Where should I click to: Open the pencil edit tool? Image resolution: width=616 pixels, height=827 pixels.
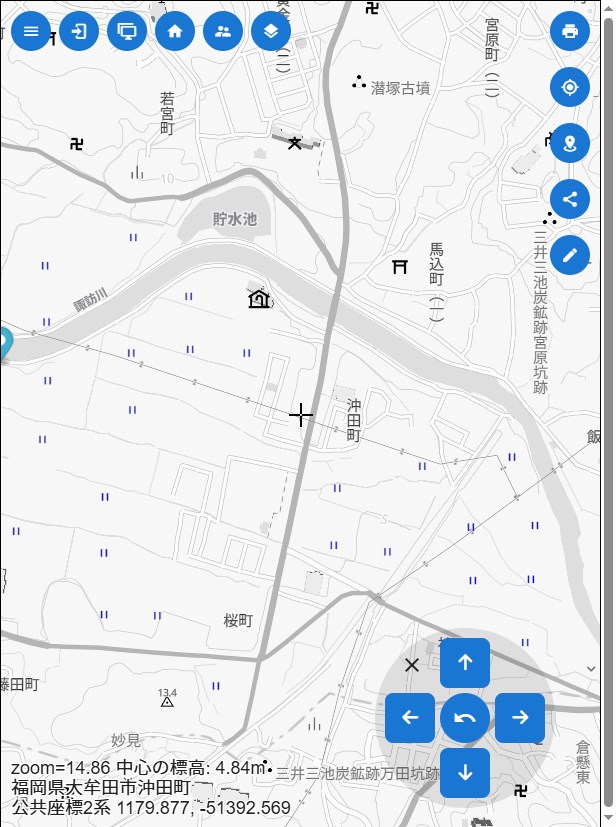pyautogui.click(x=570, y=255)
